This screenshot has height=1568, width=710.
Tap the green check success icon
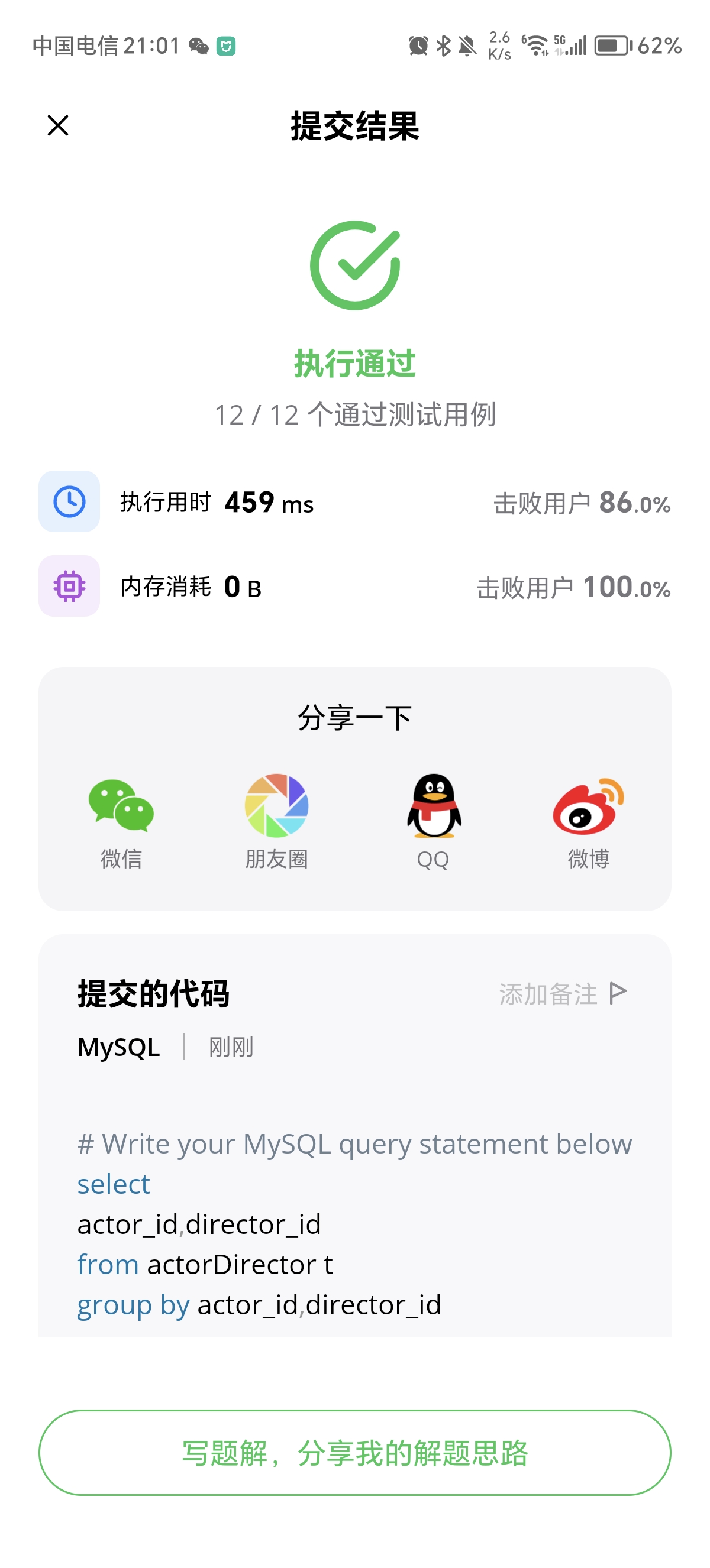355,267
